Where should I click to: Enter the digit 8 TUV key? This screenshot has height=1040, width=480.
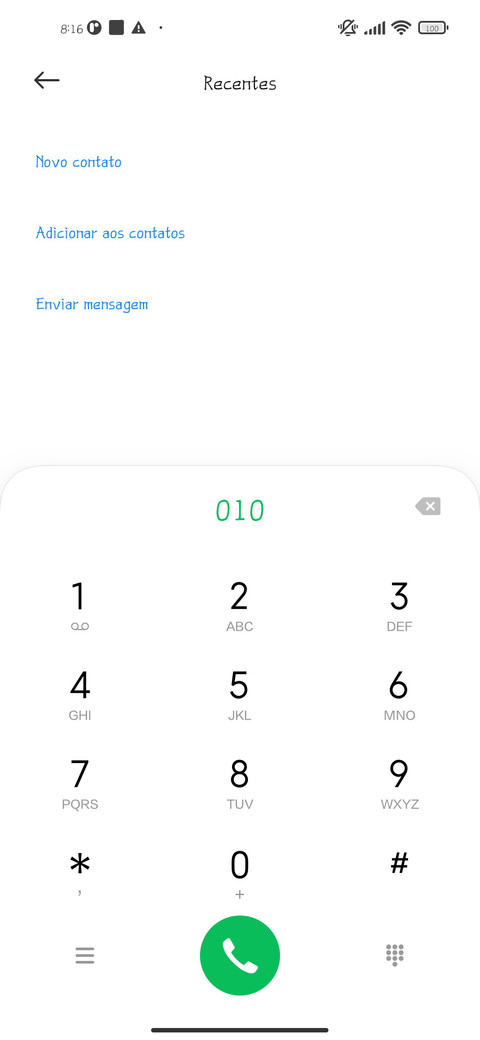[x=239, y=784]
